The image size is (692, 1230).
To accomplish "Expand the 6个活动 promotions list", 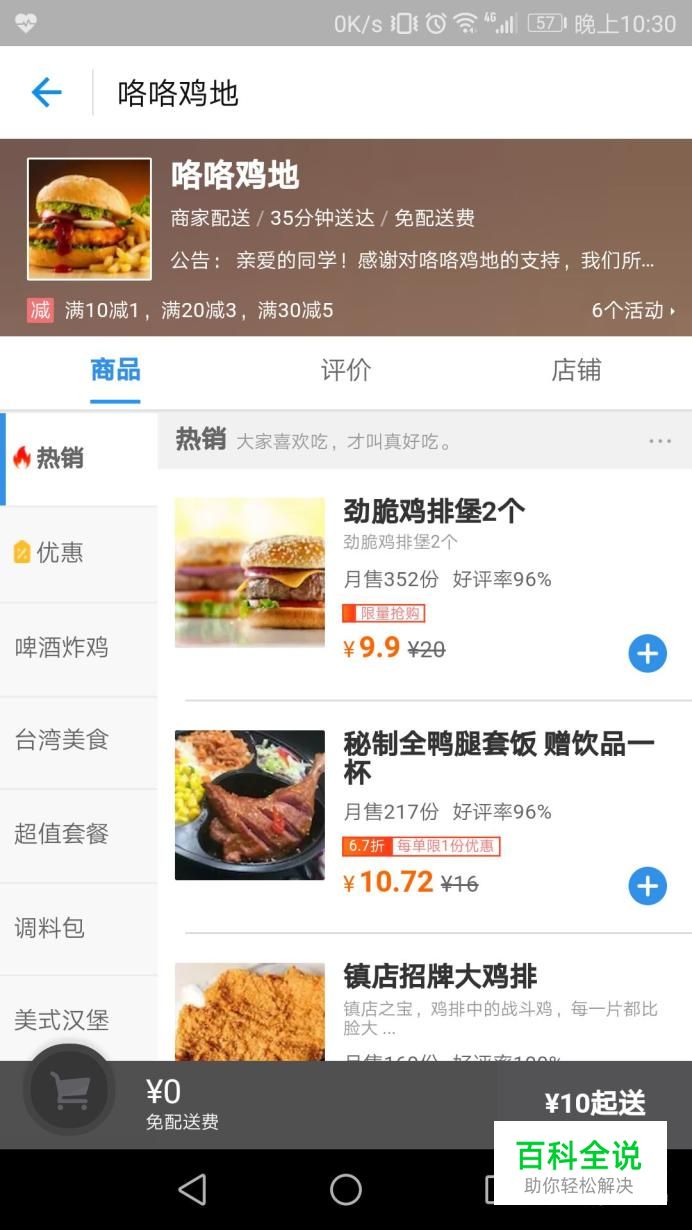I will pos(632,310).
